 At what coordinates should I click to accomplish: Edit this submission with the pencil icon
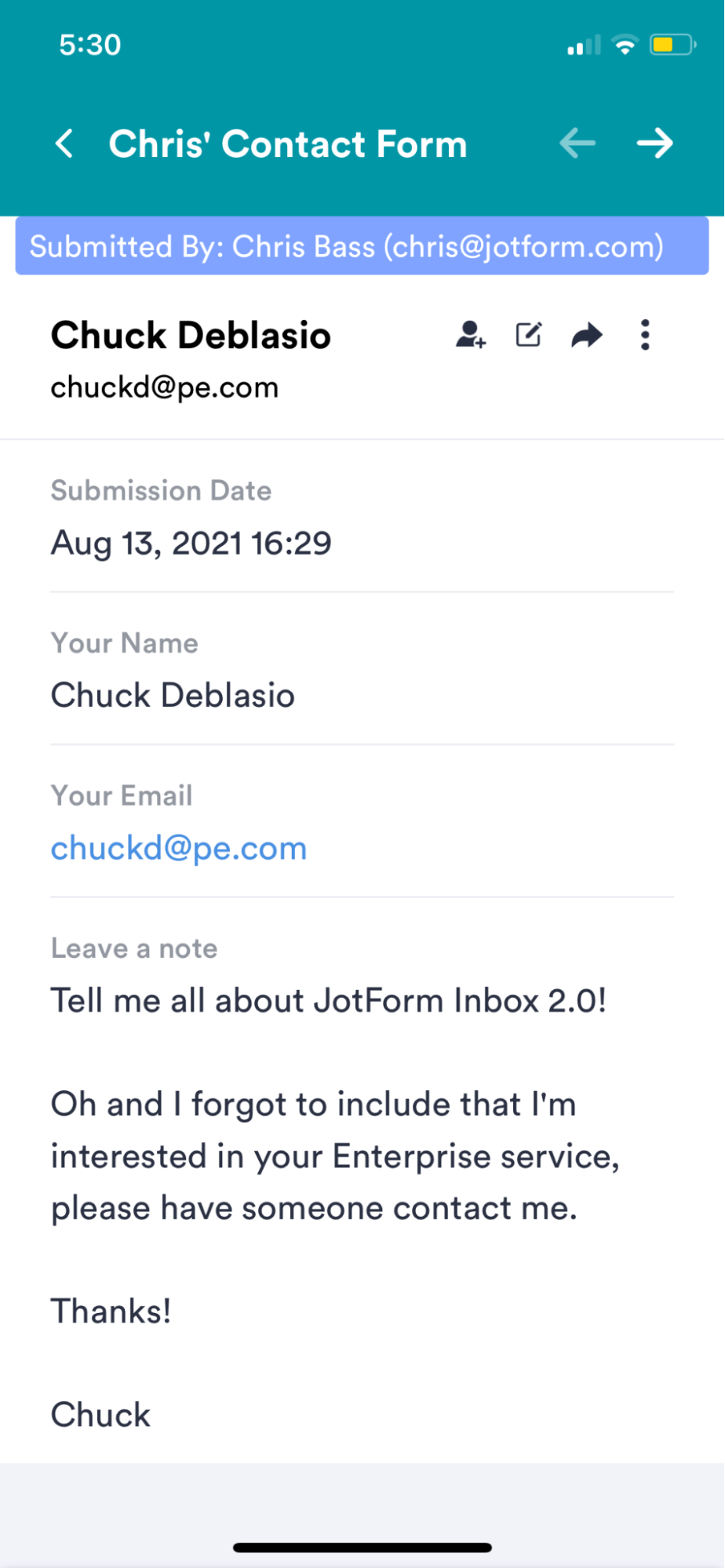tap(529, 335)
